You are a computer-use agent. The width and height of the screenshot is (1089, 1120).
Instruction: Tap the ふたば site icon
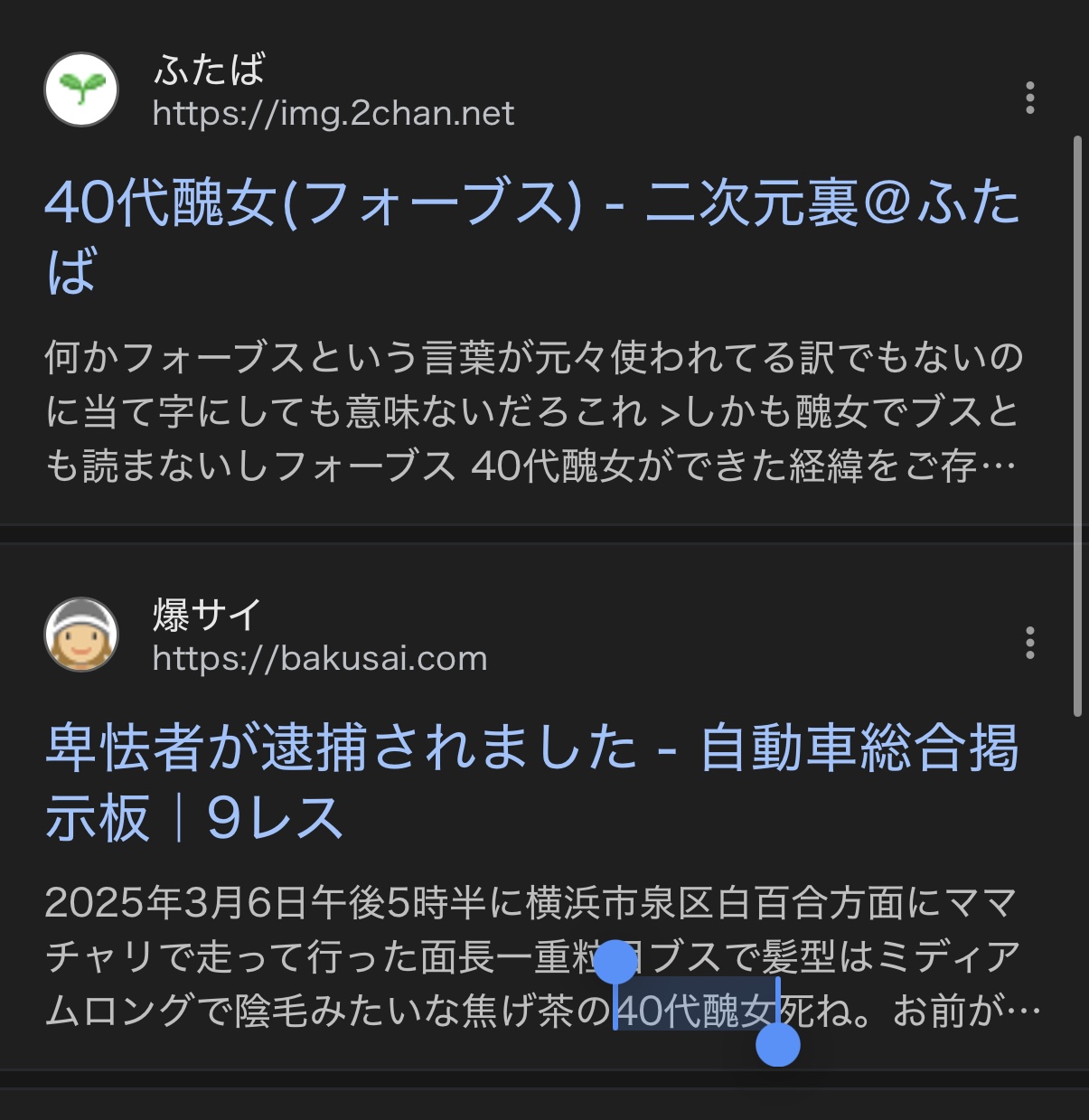coord(81,89)
